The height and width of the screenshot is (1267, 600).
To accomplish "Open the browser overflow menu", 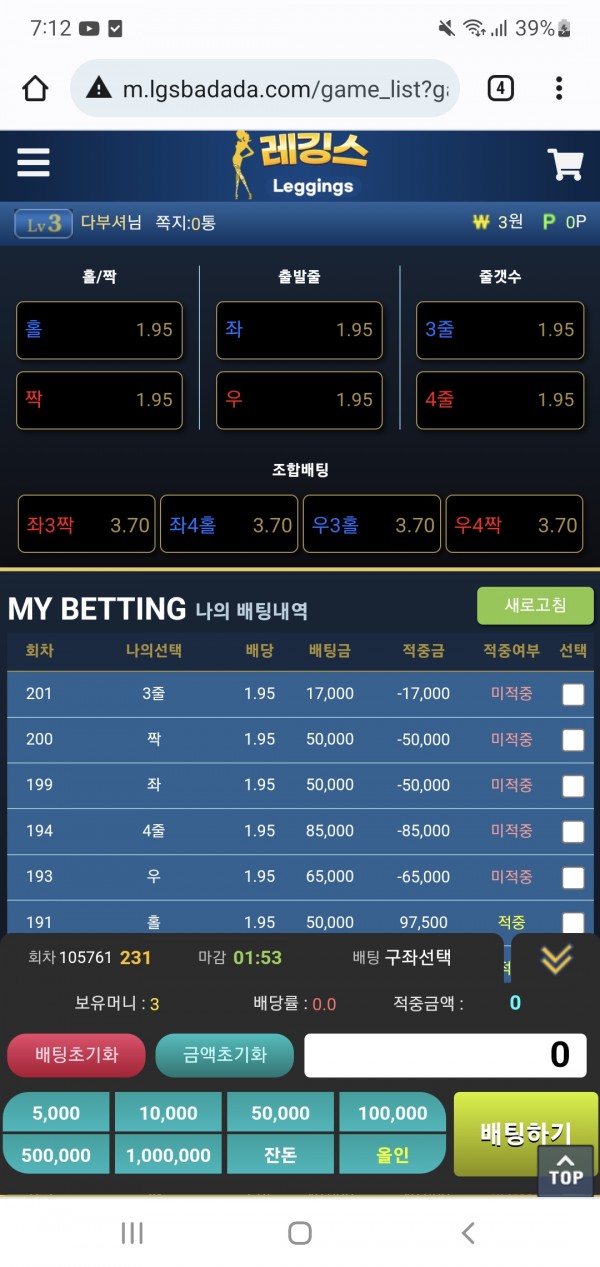I will point(559,89).
